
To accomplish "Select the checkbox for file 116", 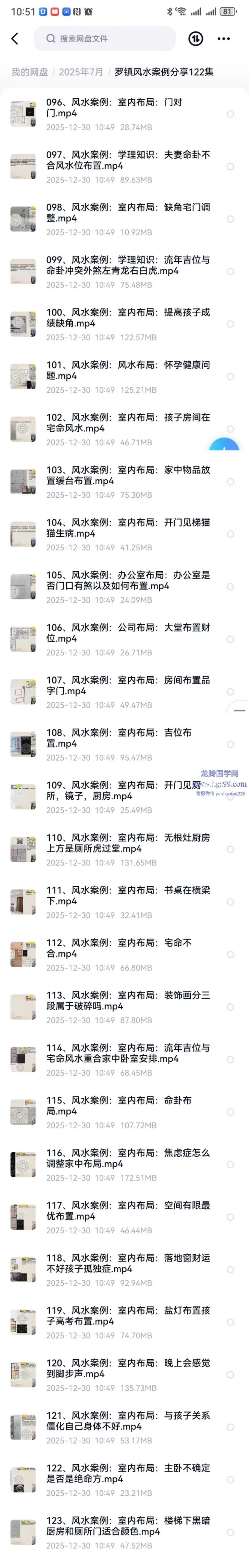I will tap(230, 1164).
